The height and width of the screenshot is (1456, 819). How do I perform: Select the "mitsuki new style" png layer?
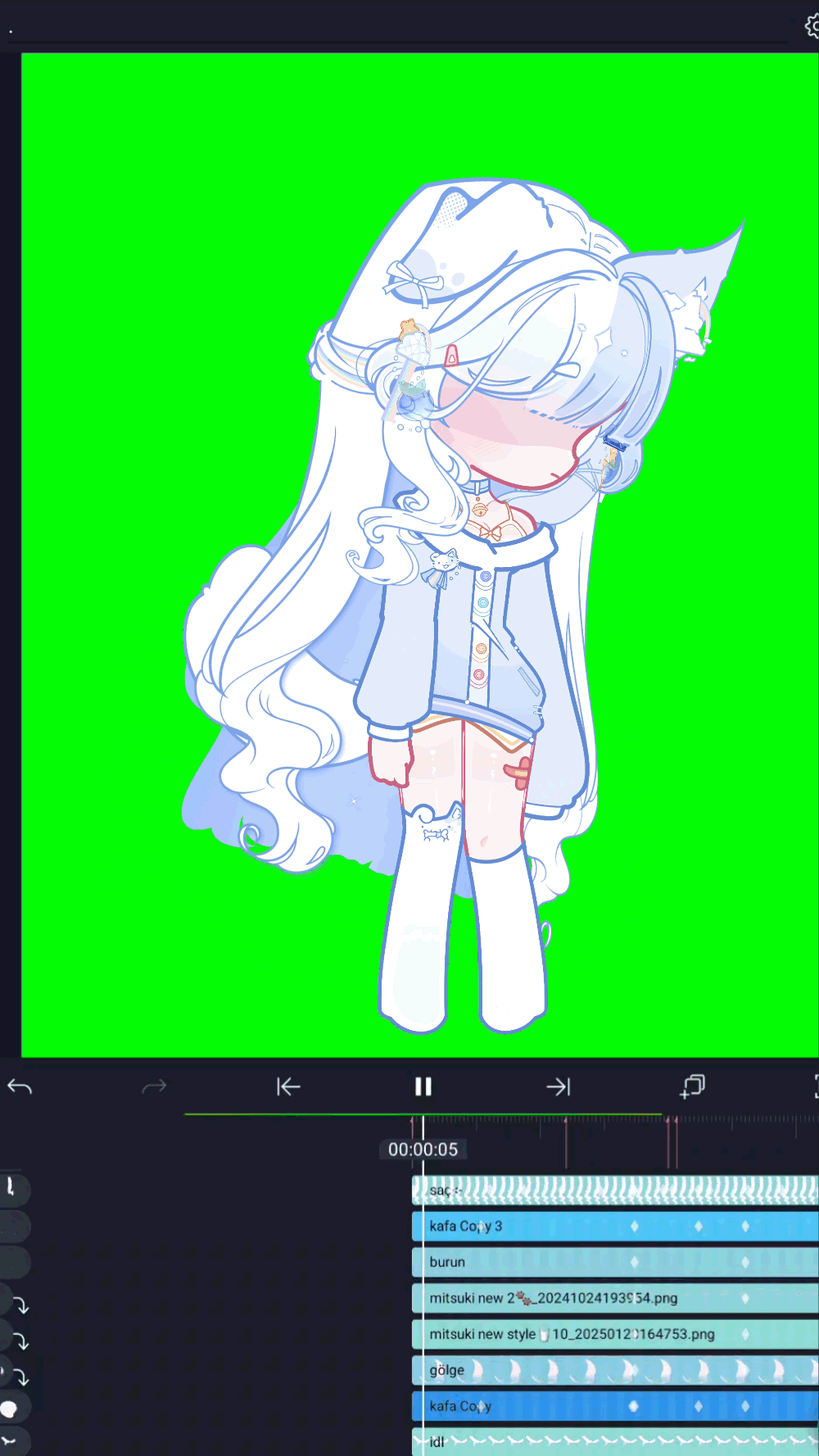click(x=614, y=1334)
